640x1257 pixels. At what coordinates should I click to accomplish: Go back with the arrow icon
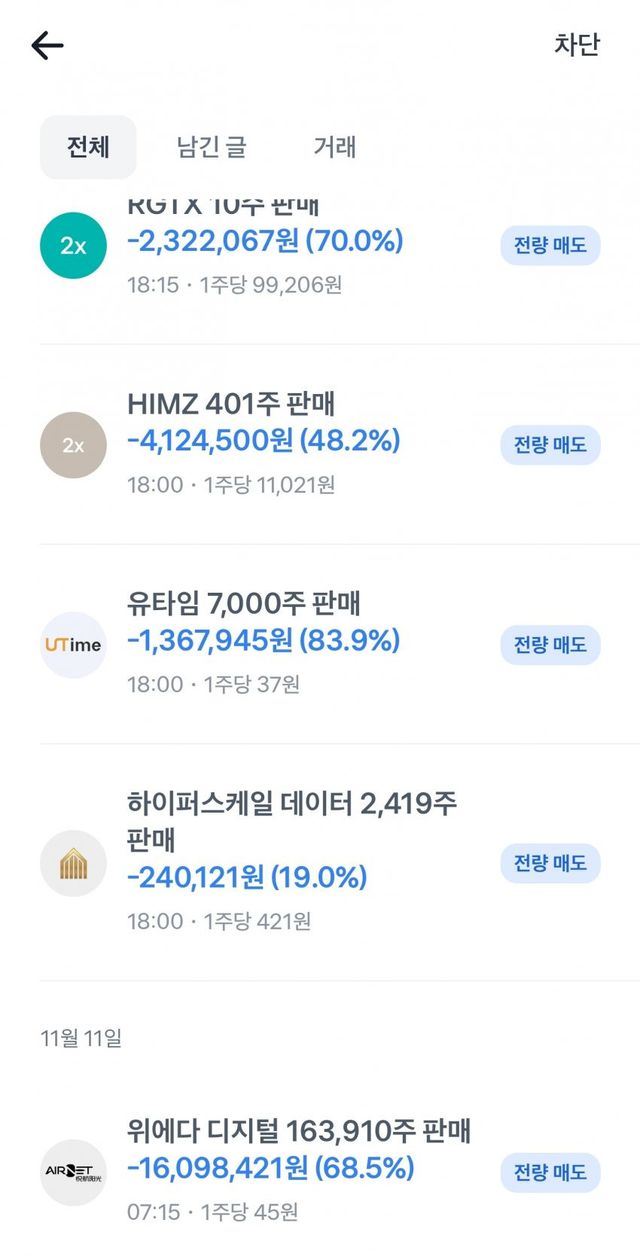[47, 45]
